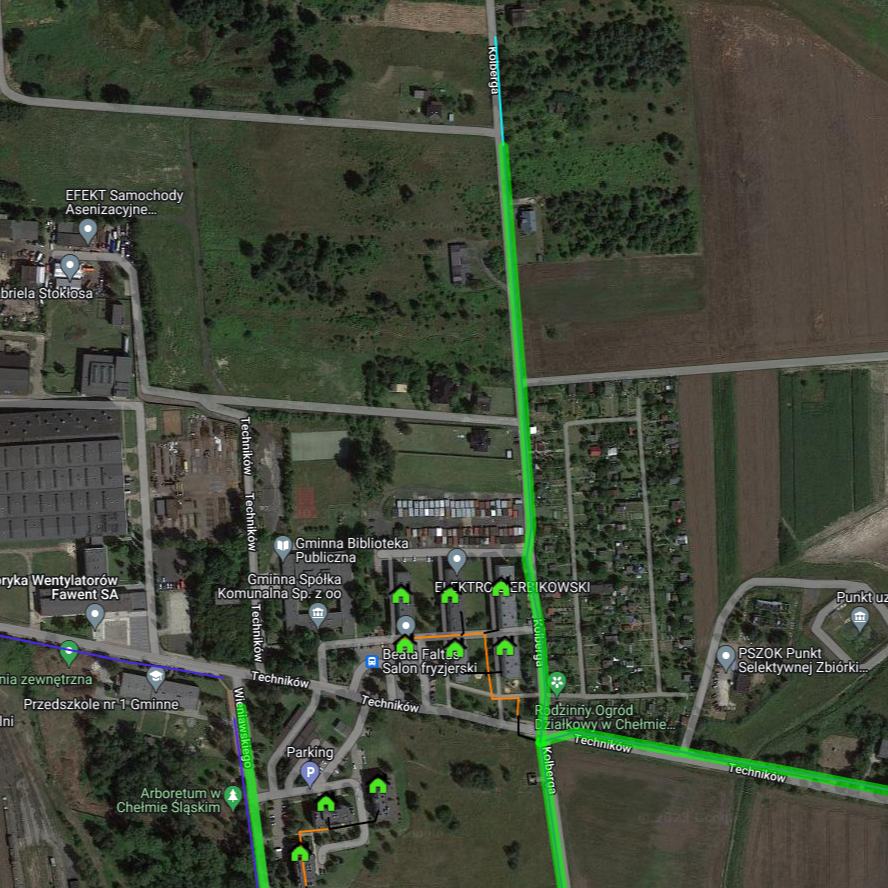Tap the bus stop icon on Techników
The width and height of the screenshot is (888, 888).
tap(372, 661)
